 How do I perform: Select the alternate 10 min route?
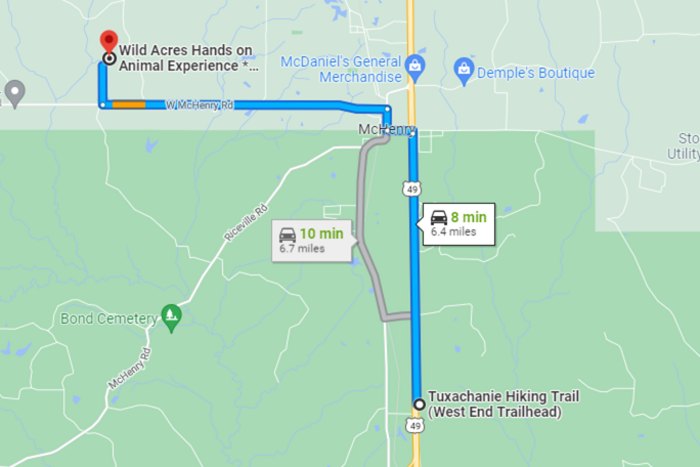click(311, 239)
